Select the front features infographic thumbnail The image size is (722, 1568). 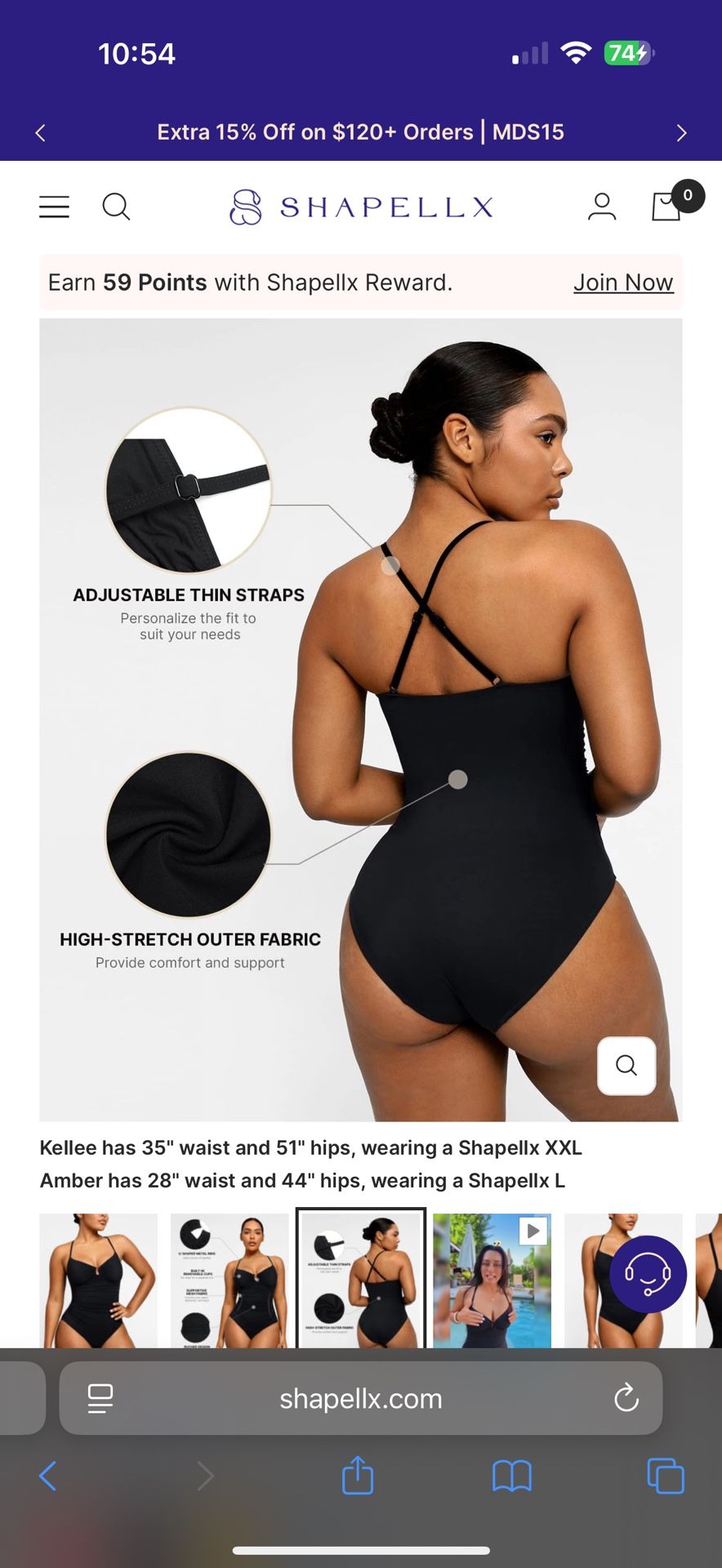point(230,1279)
